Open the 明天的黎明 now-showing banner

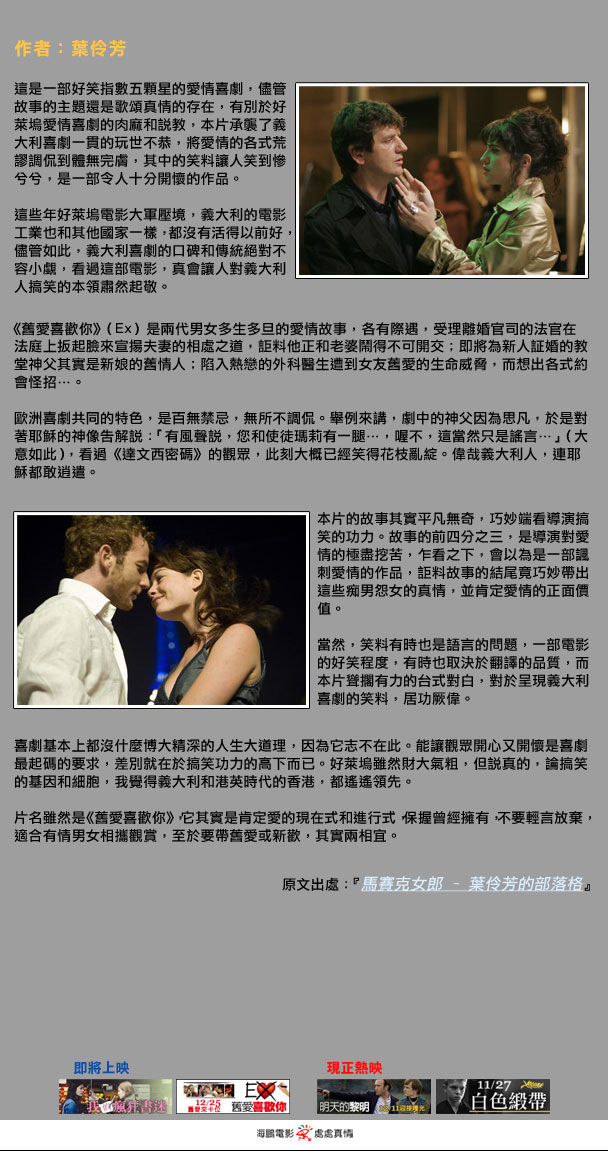pyautogui.click(x=374, y=1096)
